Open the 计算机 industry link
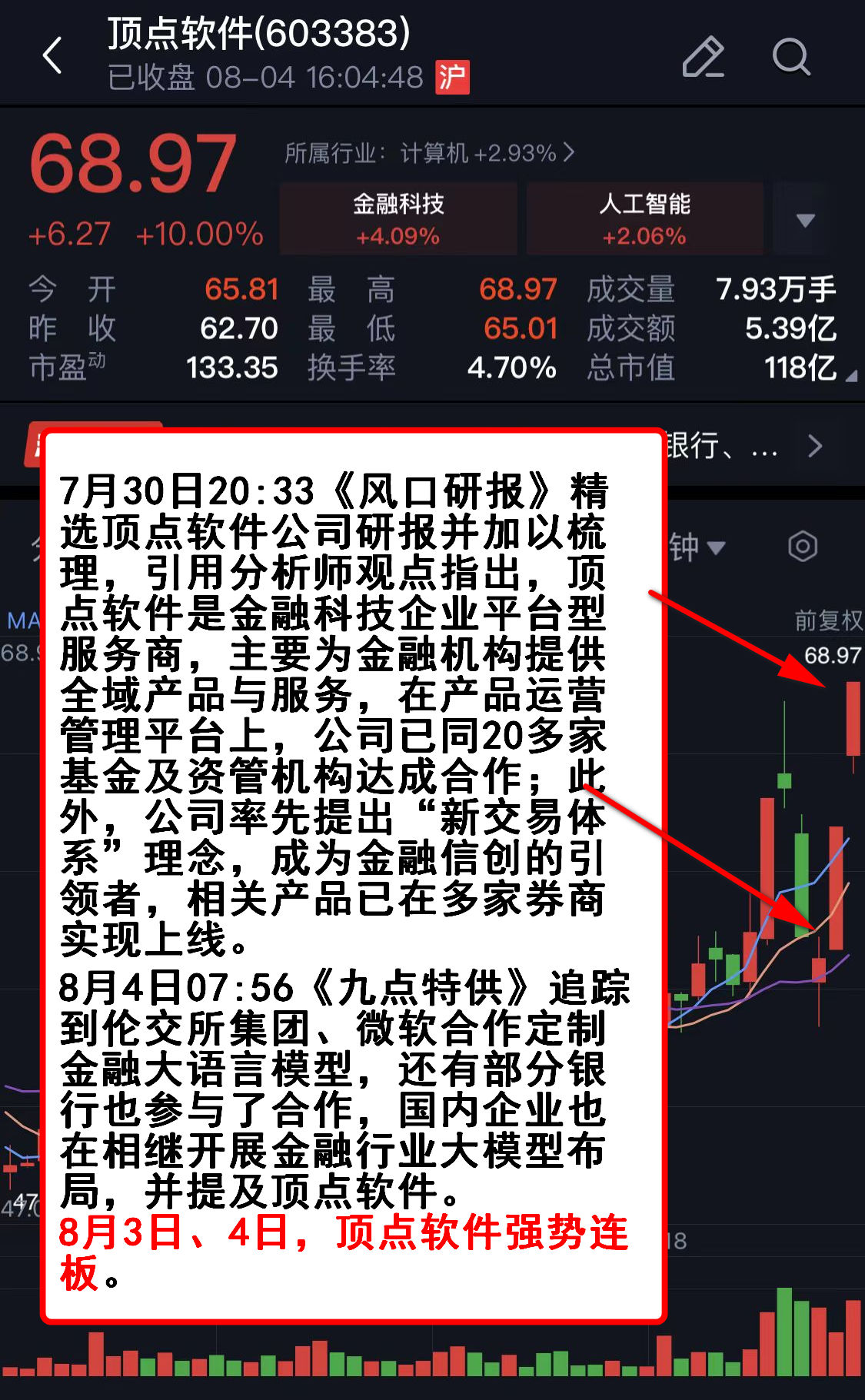This screenshot has height=1400, width=865. click(429, 153)
